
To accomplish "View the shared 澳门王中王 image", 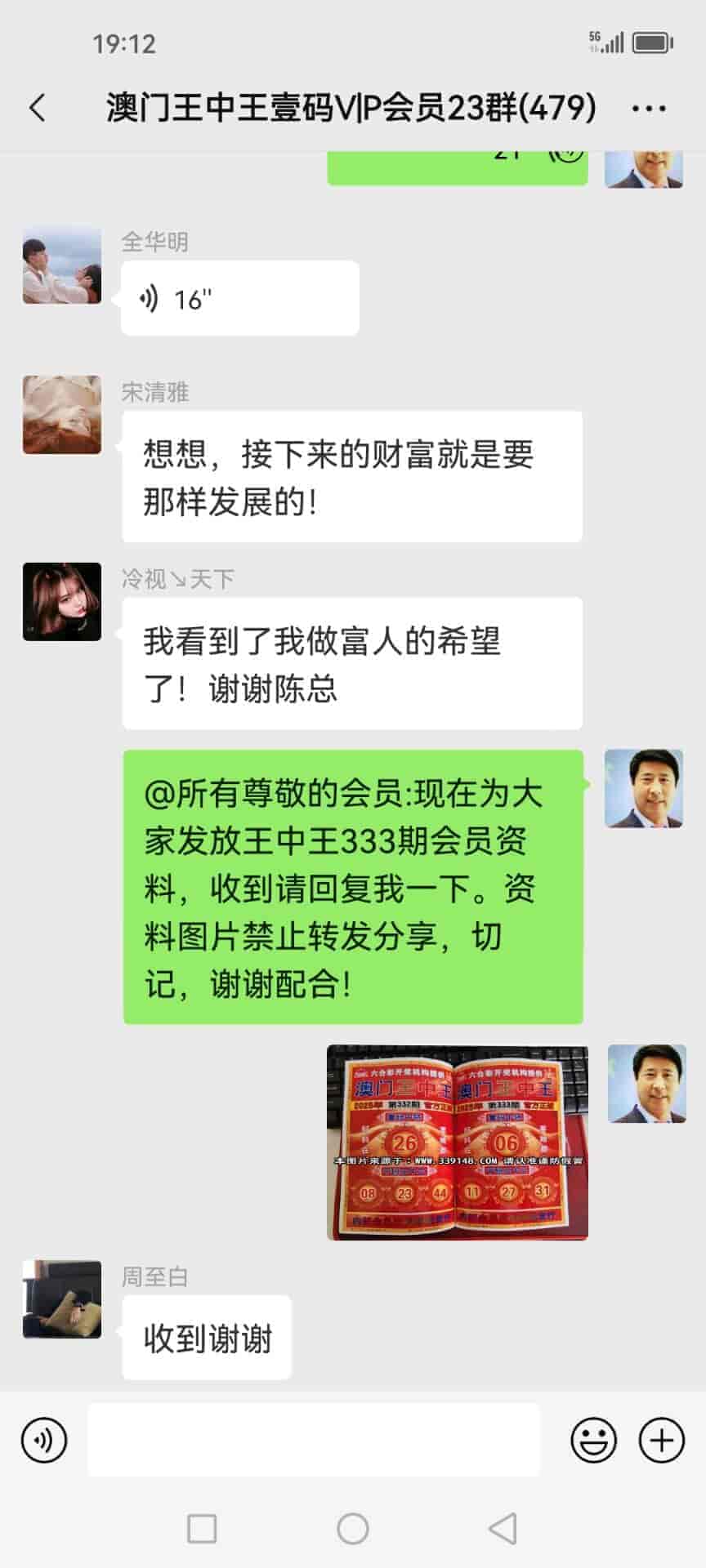I will click(x=458, y=1143).
